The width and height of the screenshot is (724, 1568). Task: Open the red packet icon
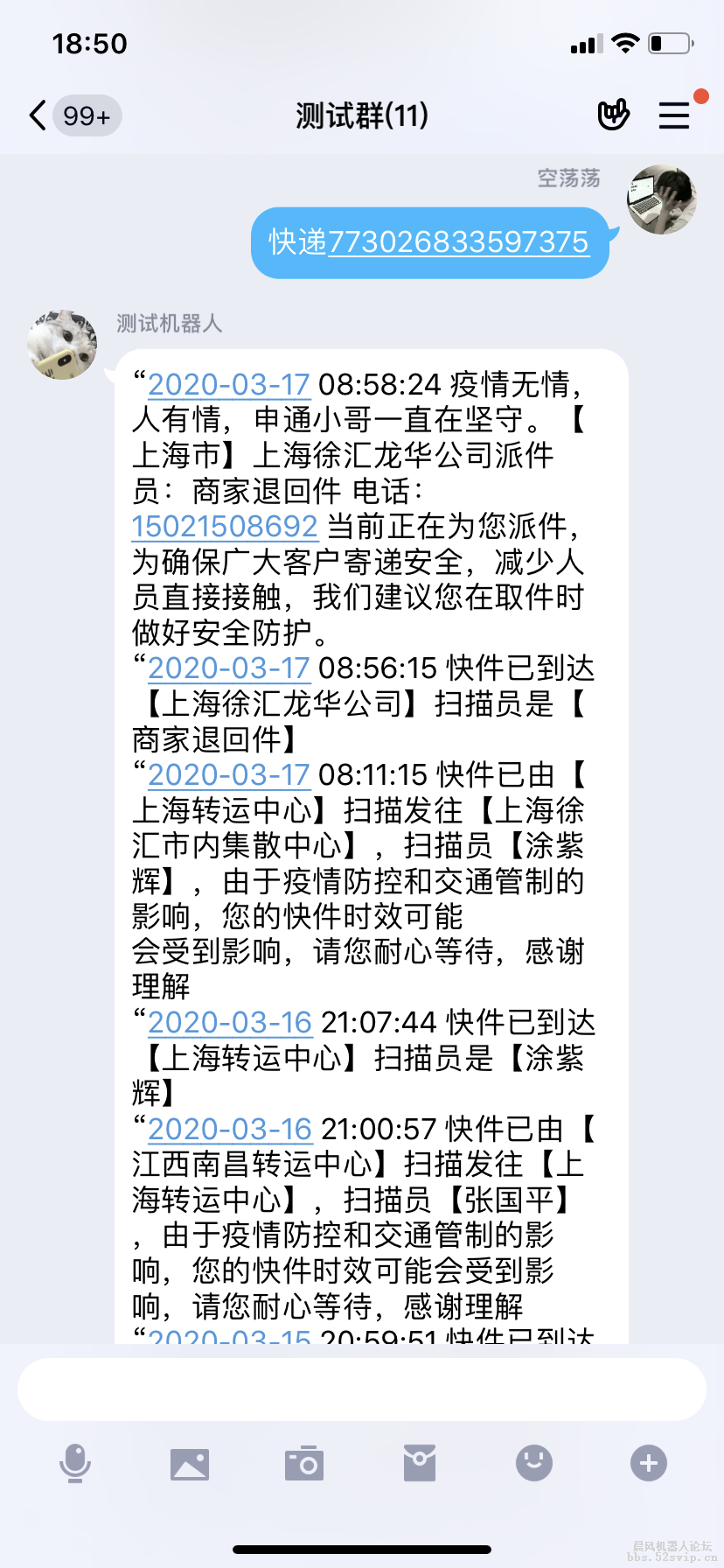point(419,1465)
